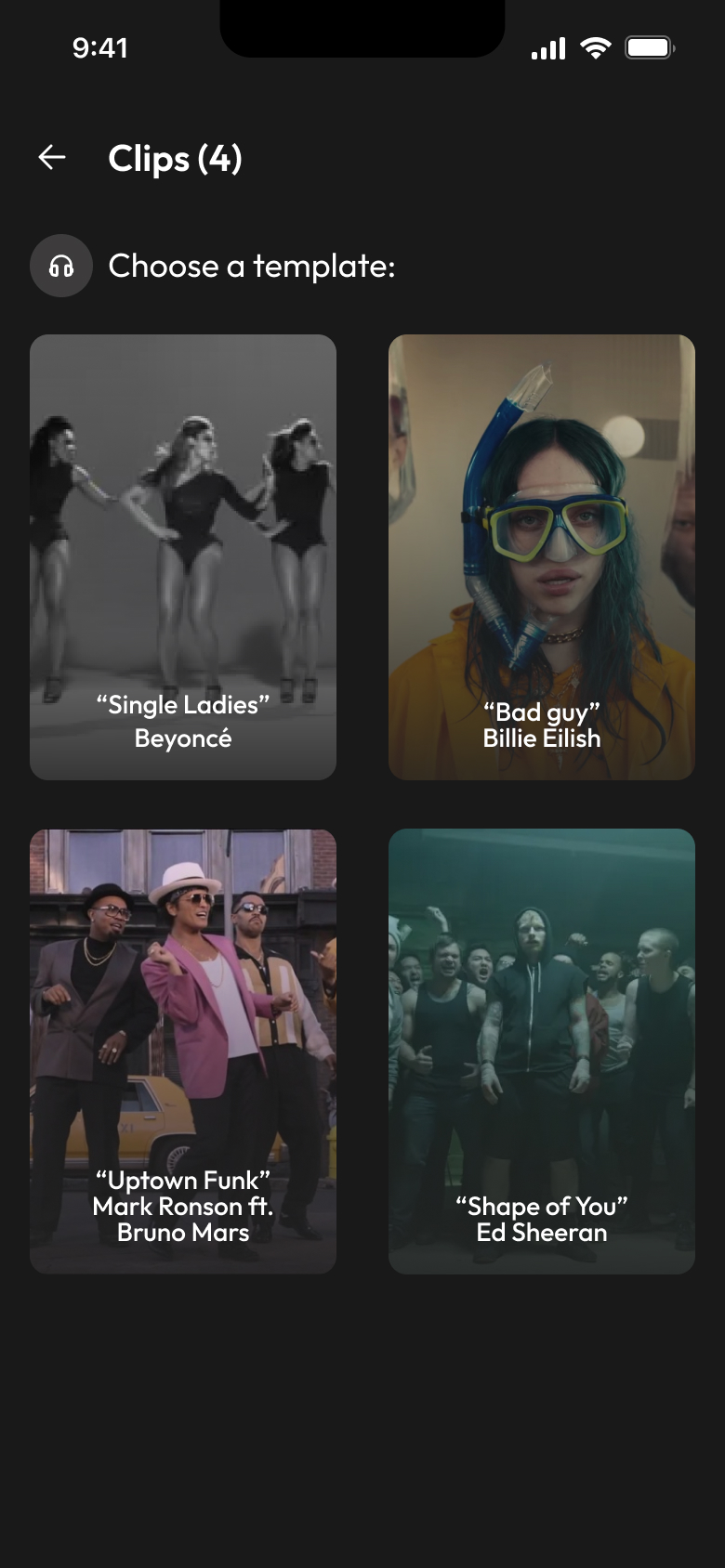The width and height of the screenshot is (725, 1568).
Task: Tap the headphones icon beside Choose a template
Action: click(61, 267)
